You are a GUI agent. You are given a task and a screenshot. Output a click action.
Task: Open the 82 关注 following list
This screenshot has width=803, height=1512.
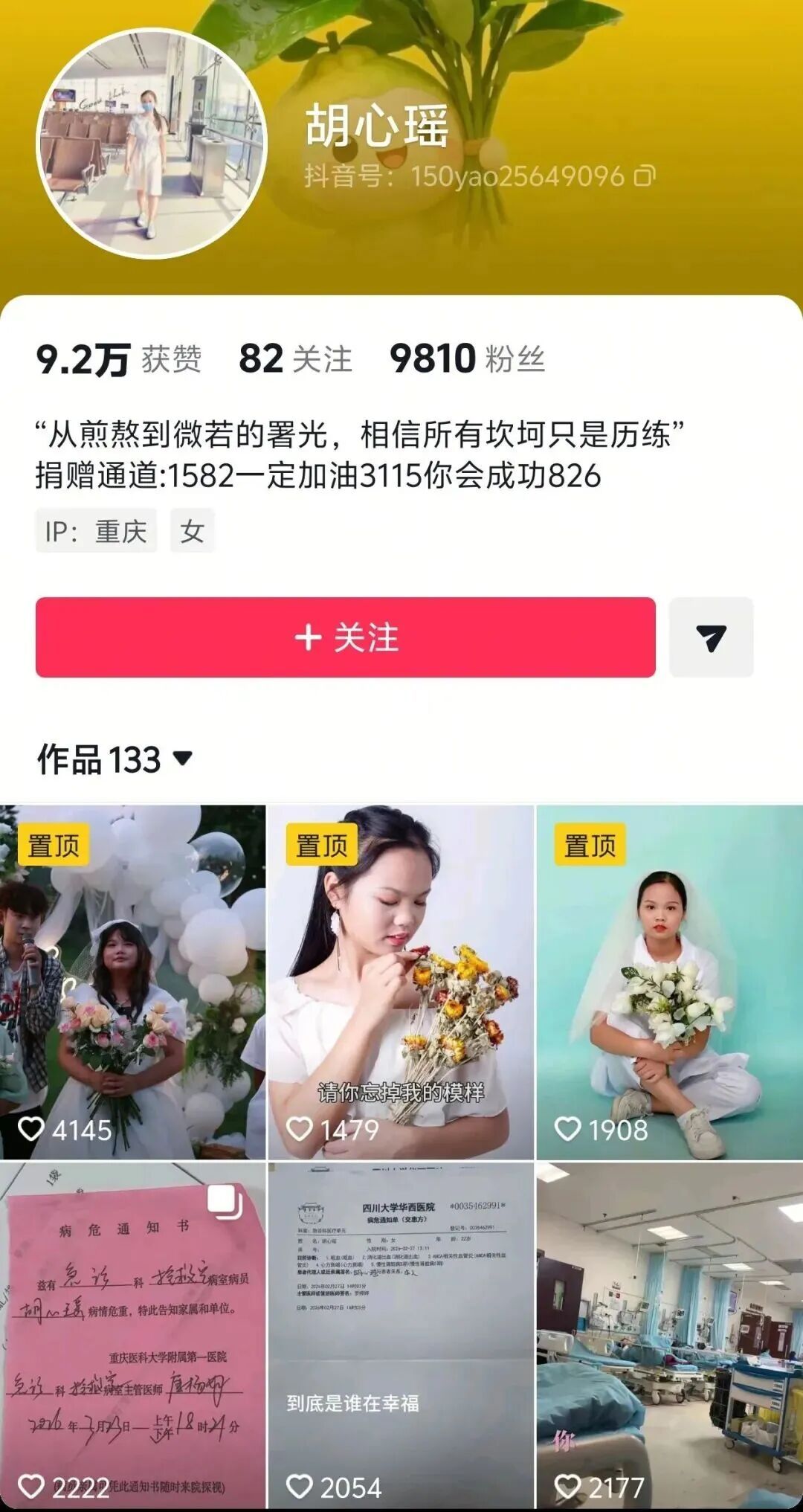click(295, 359)
